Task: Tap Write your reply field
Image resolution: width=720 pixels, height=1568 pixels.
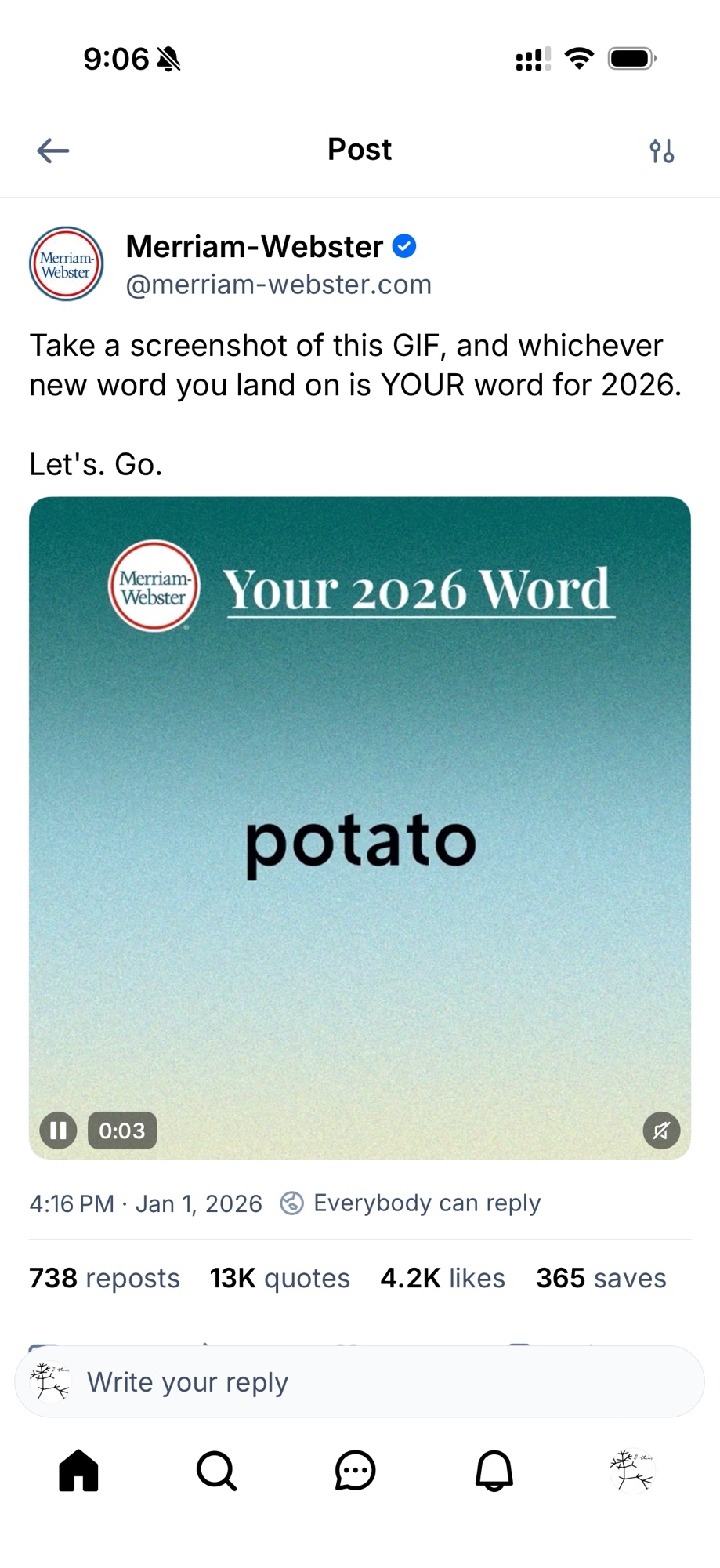Action: [x=360, y=1382]
